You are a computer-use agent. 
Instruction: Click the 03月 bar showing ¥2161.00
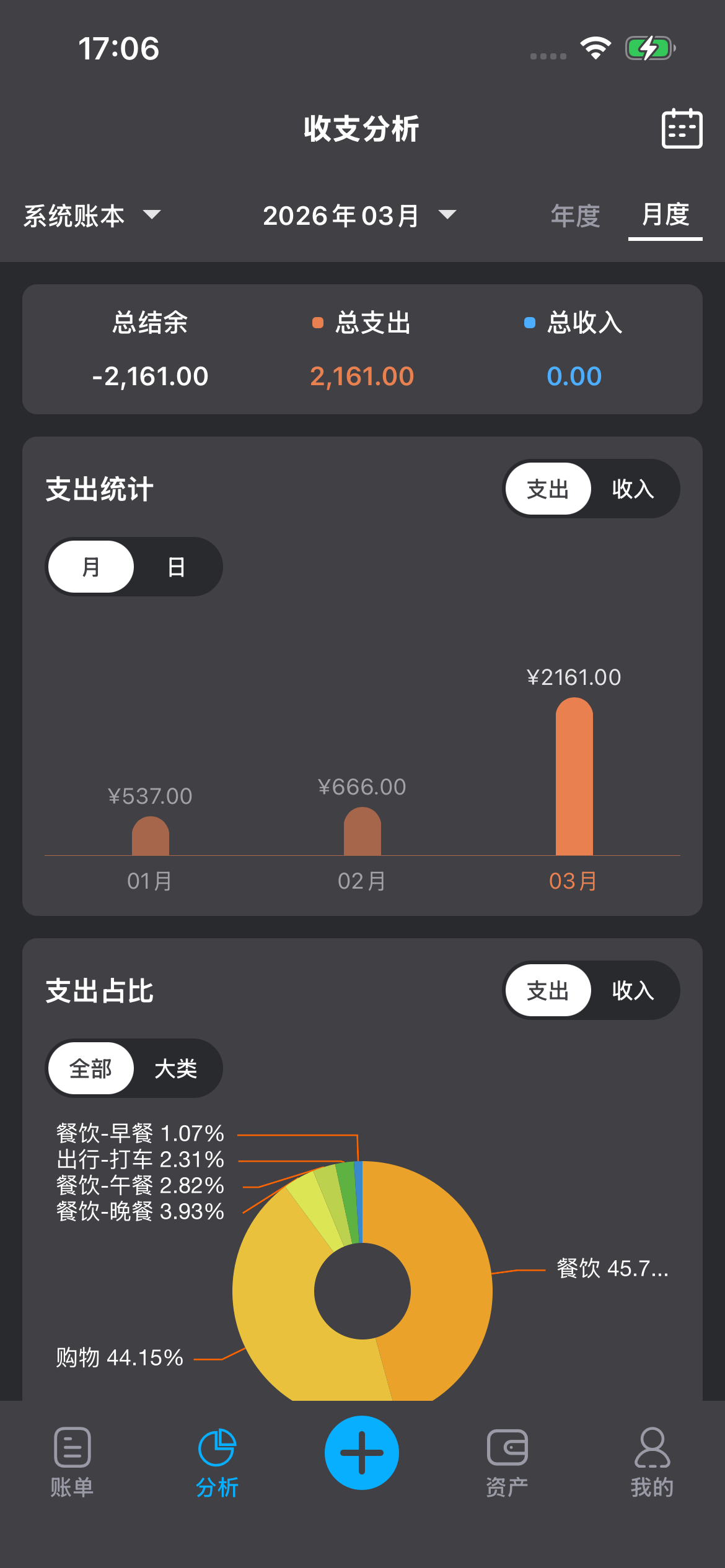[x=574, y=780]
